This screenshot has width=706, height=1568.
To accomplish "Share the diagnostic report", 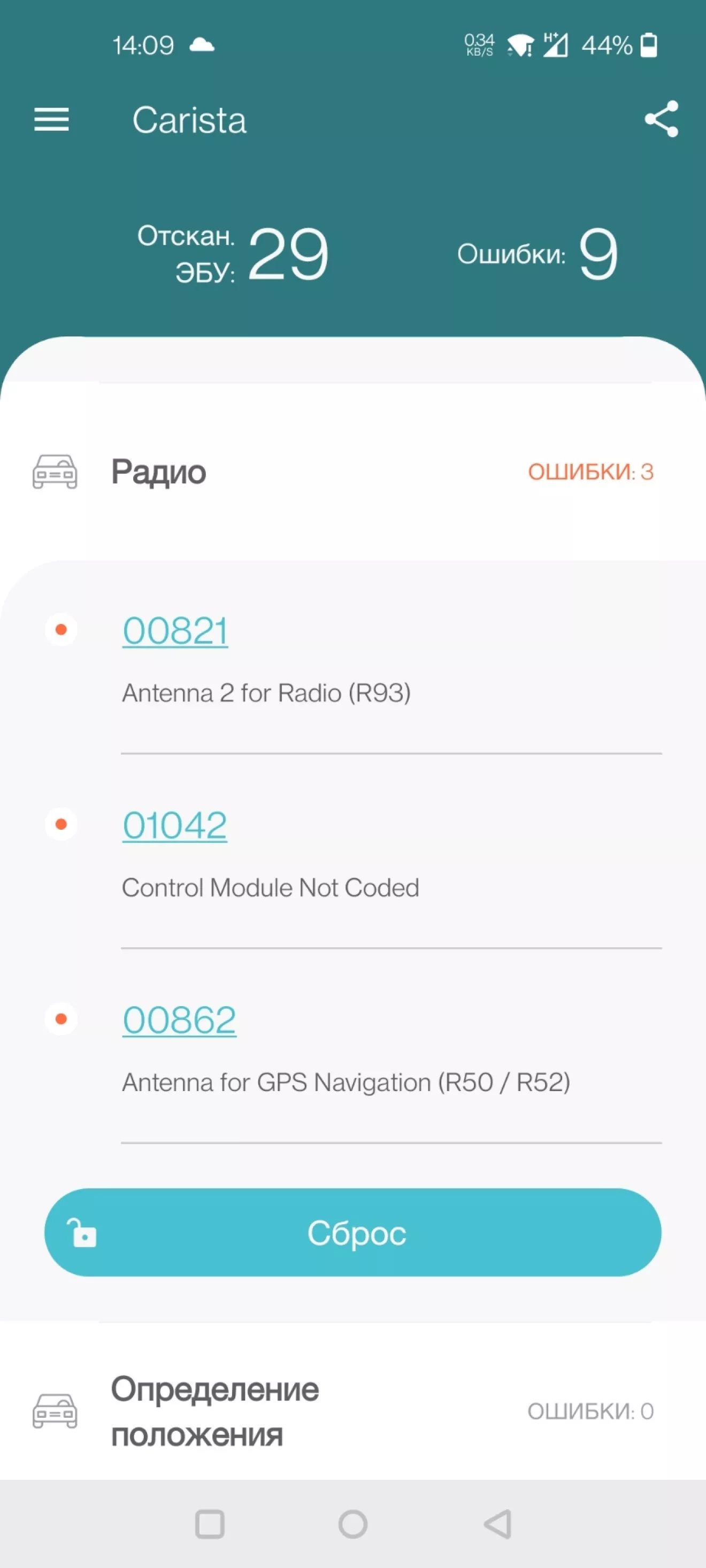I will pyautogui.click(x=661, y=119).
